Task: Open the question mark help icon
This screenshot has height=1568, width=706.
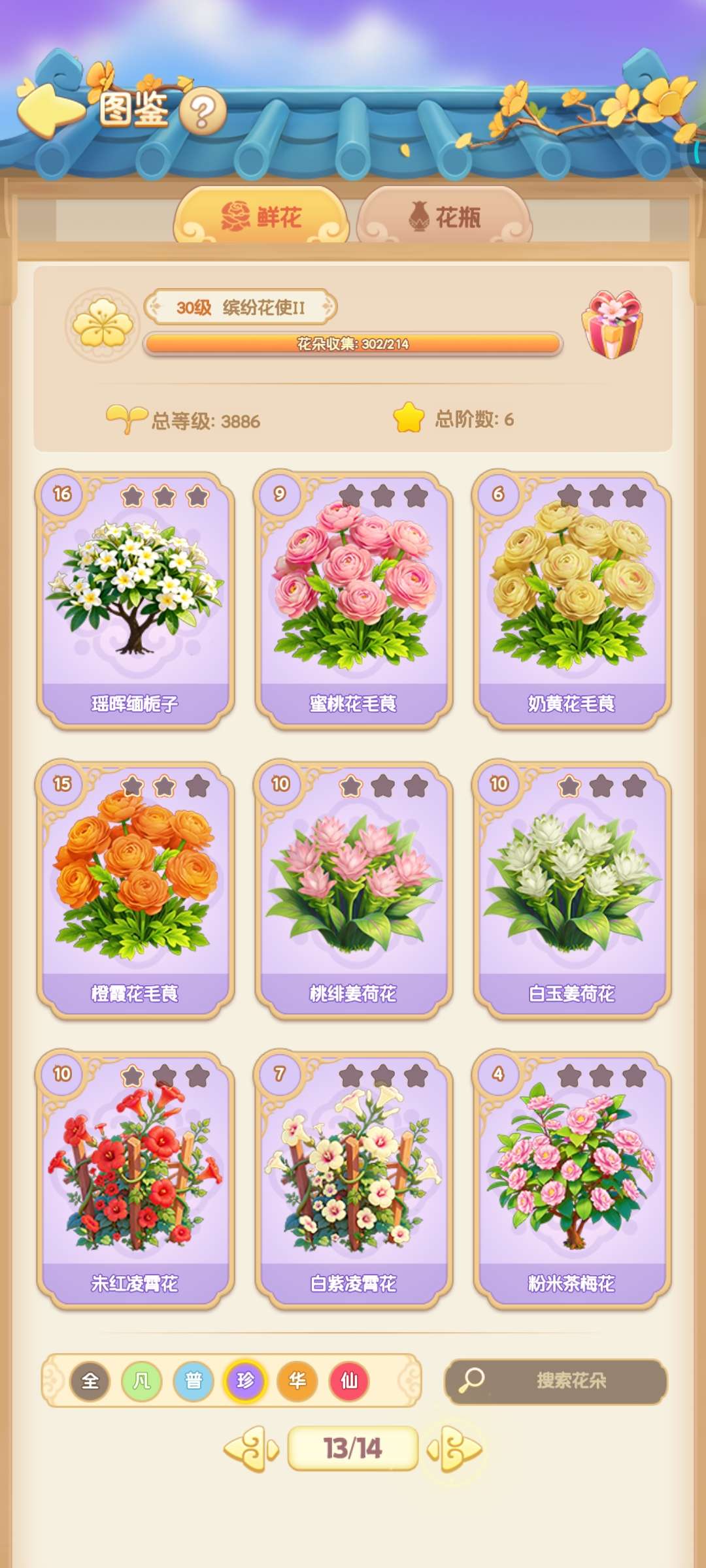Action: tap(203, 112)
